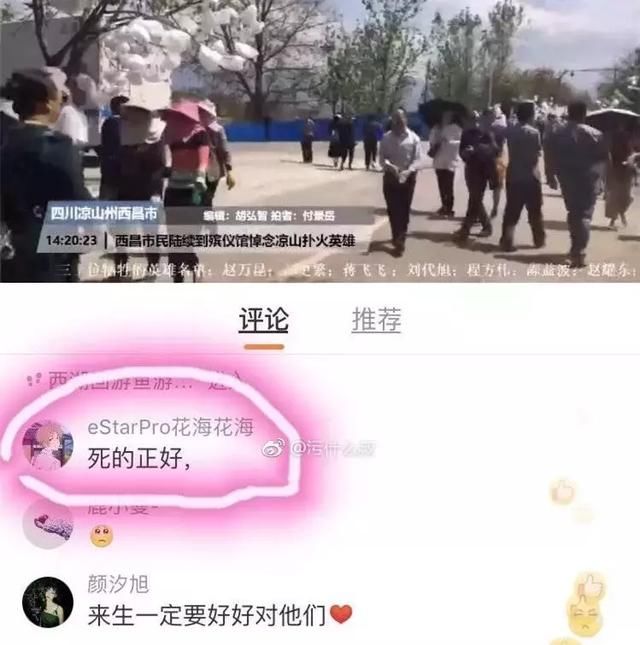Switch to the 评论 tab
The image size is (640, 645).
264,320
